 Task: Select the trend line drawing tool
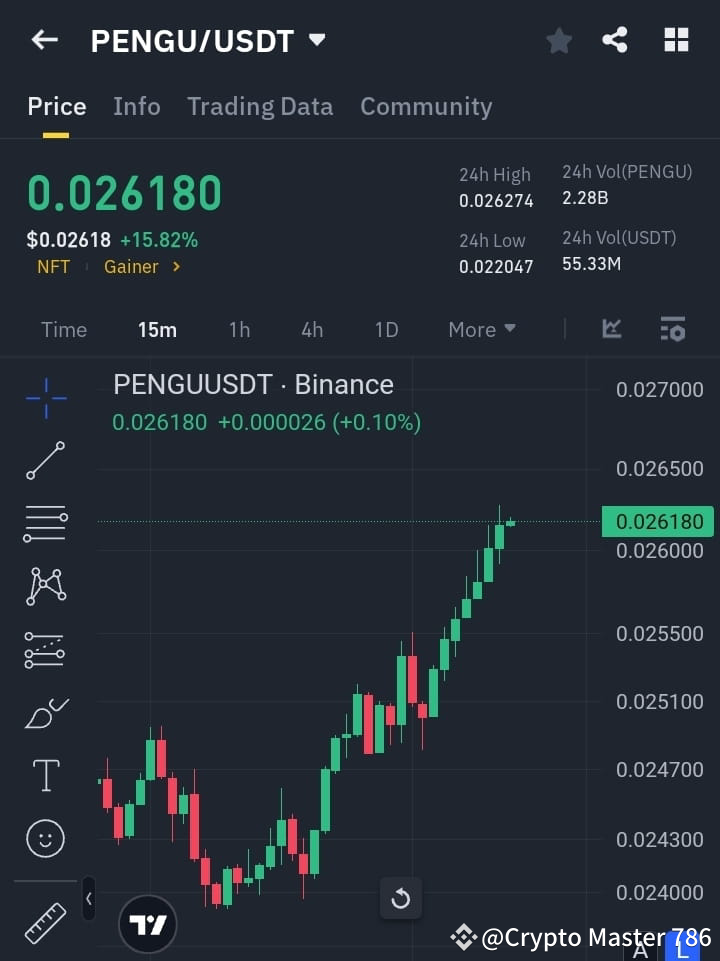tap(45, 461)
